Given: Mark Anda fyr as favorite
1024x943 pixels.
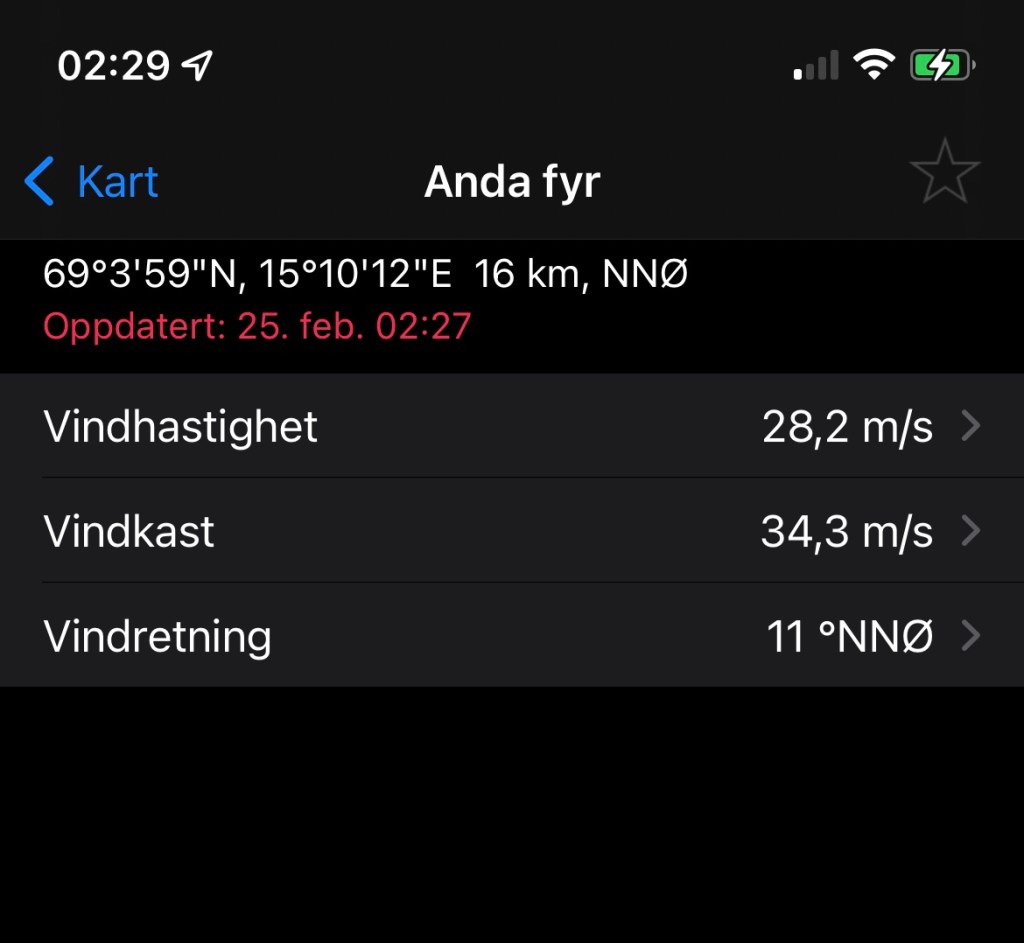Looking at the screenshot, I should point(944,172).
